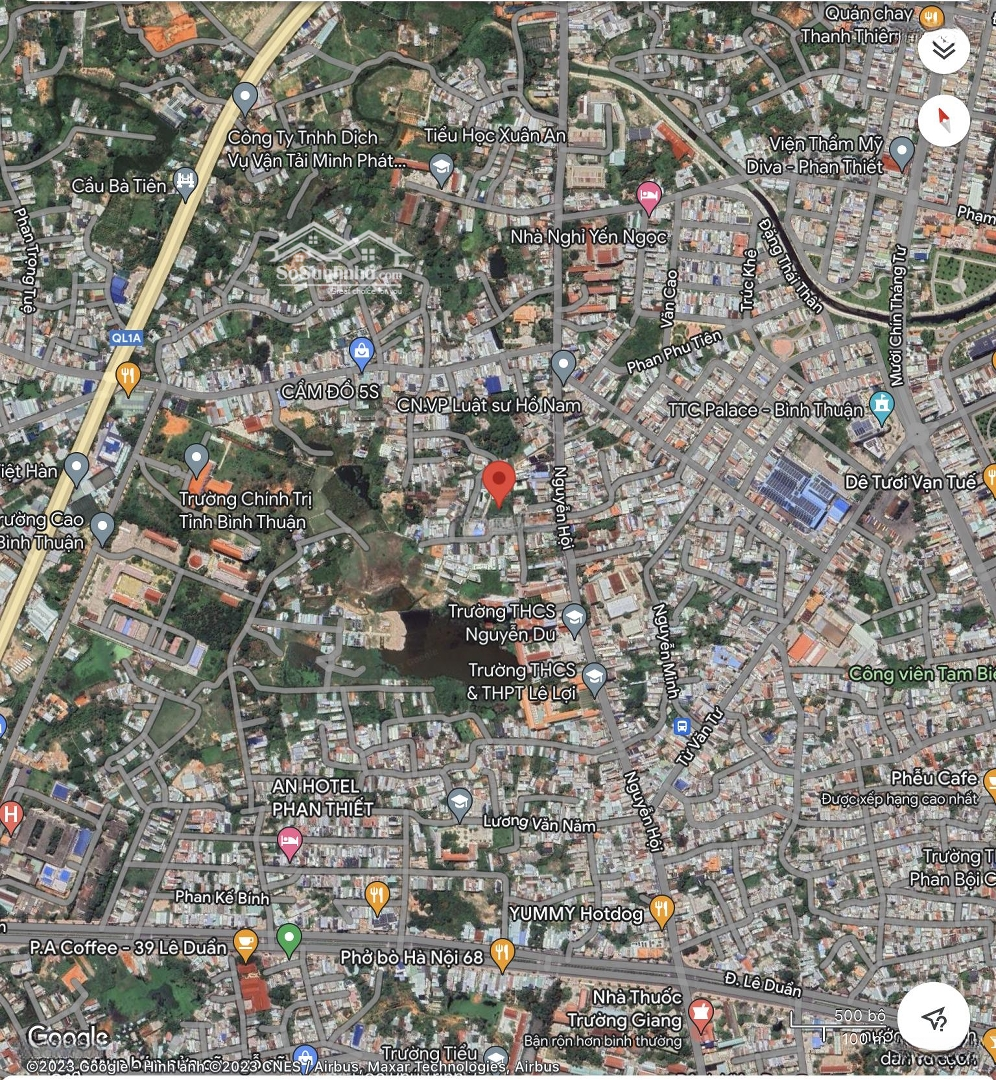Tap the my-location arrow button
Image resolution: width=996 pixels, height=1080 pixels.
tap(933, 1019)
